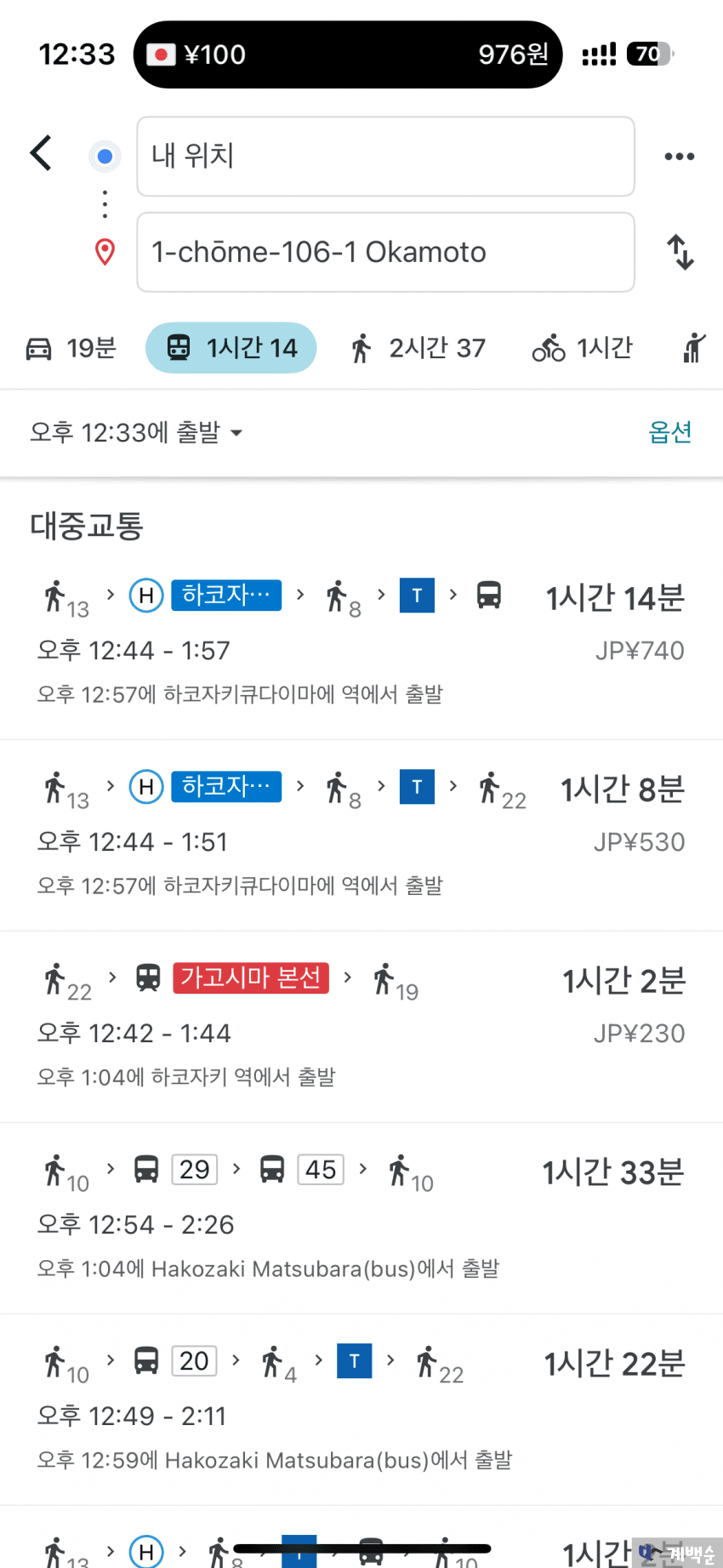Select the ride-hailing tab at the right edge
This screenshot has height=1568, width=723.
(696, 348)
